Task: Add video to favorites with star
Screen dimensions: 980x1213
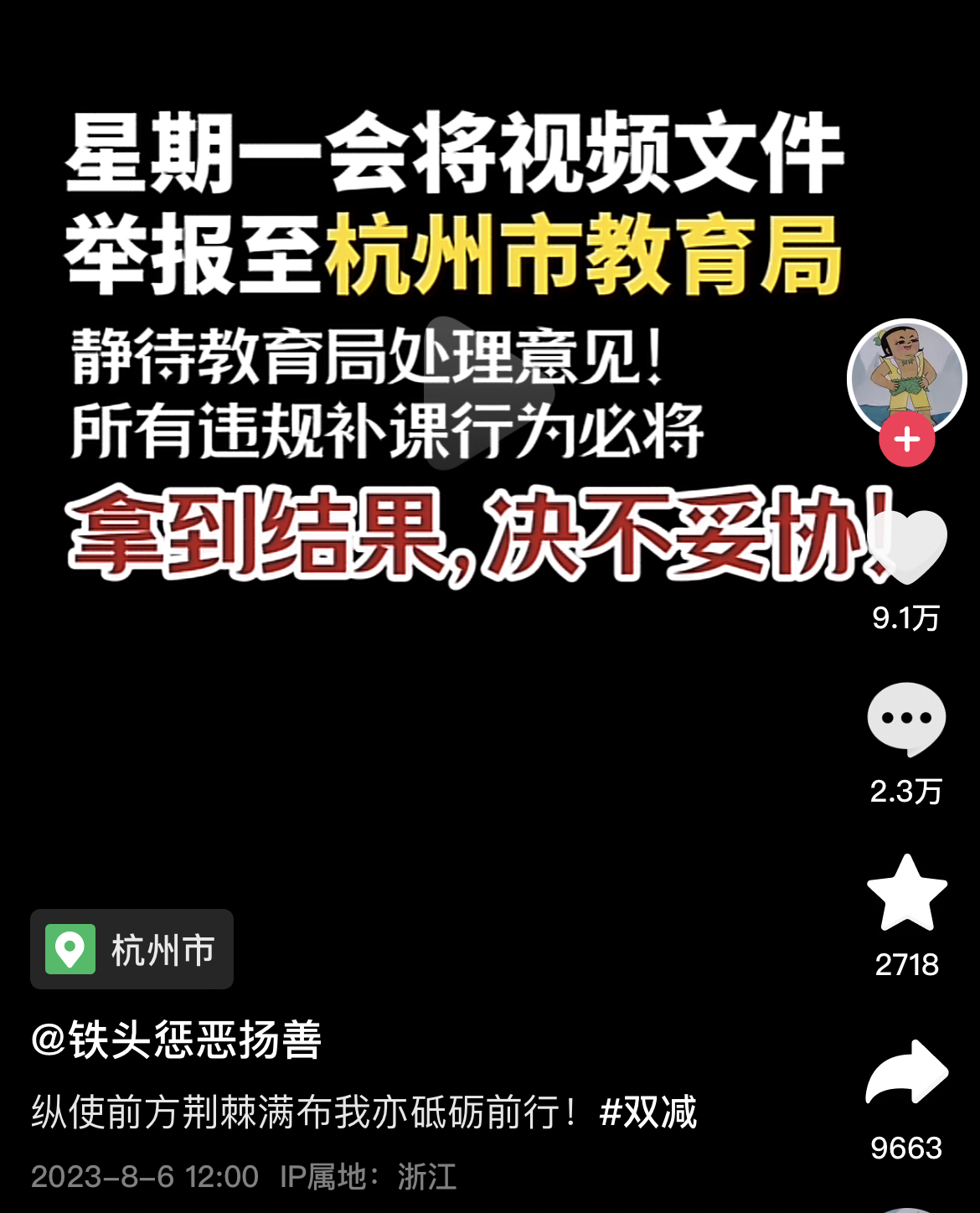Action: pyautogui.click(x=906, y=894)
